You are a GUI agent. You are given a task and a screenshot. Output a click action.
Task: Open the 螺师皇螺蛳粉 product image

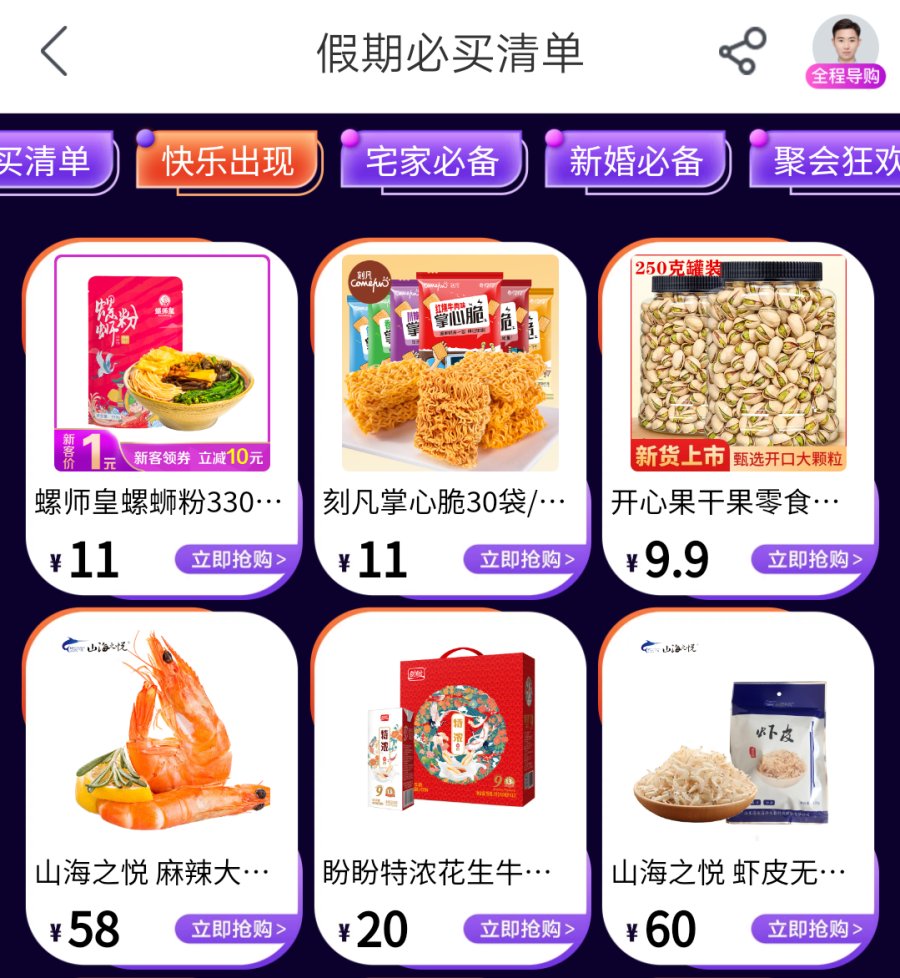[x=162, y=363]
